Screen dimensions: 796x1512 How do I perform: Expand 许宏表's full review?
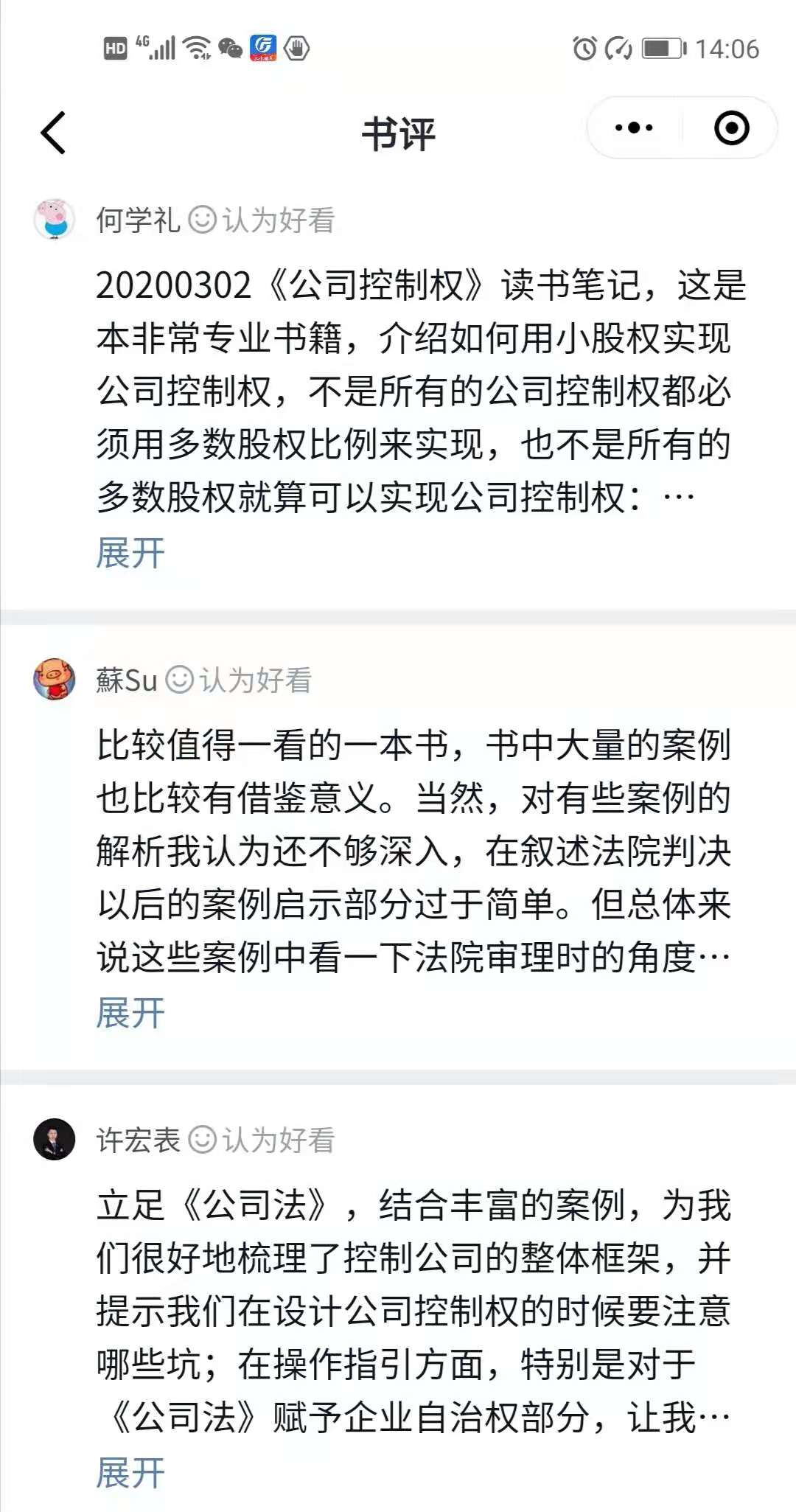click(130, 1473)
